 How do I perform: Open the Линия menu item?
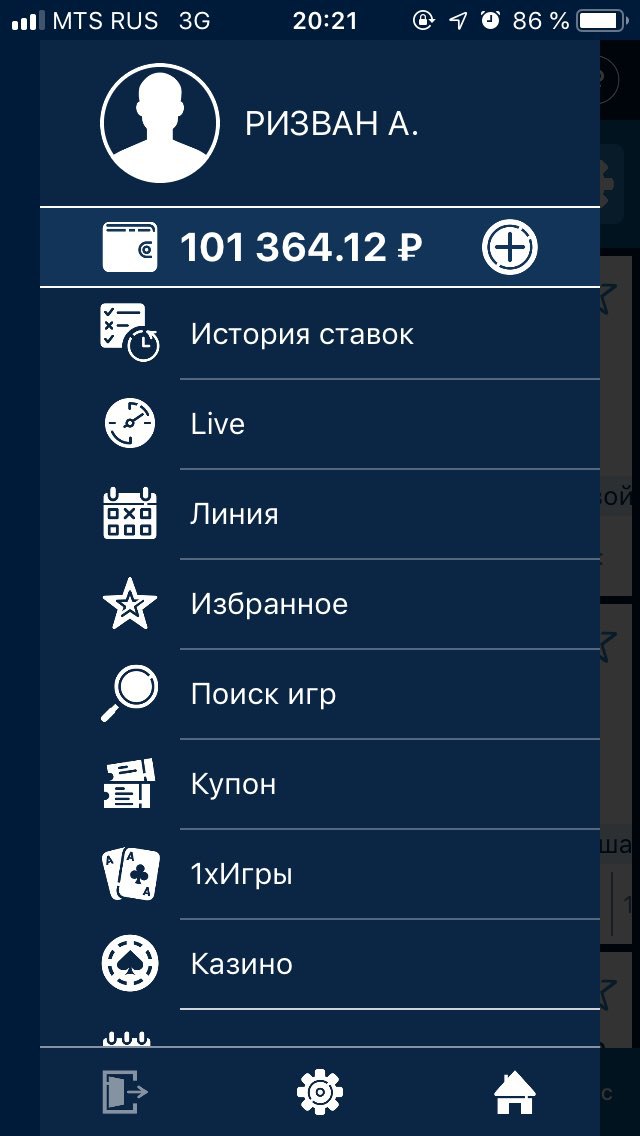320,514
